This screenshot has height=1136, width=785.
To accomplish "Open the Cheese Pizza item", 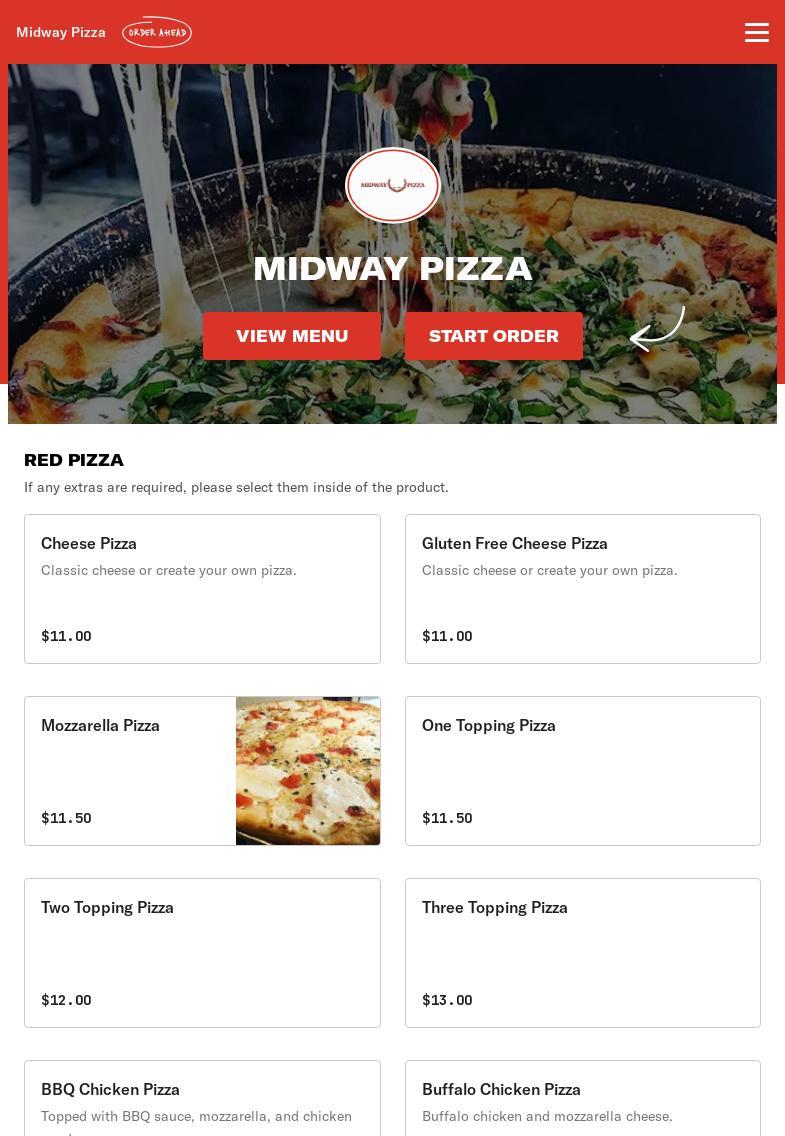I will coord(202,589).
